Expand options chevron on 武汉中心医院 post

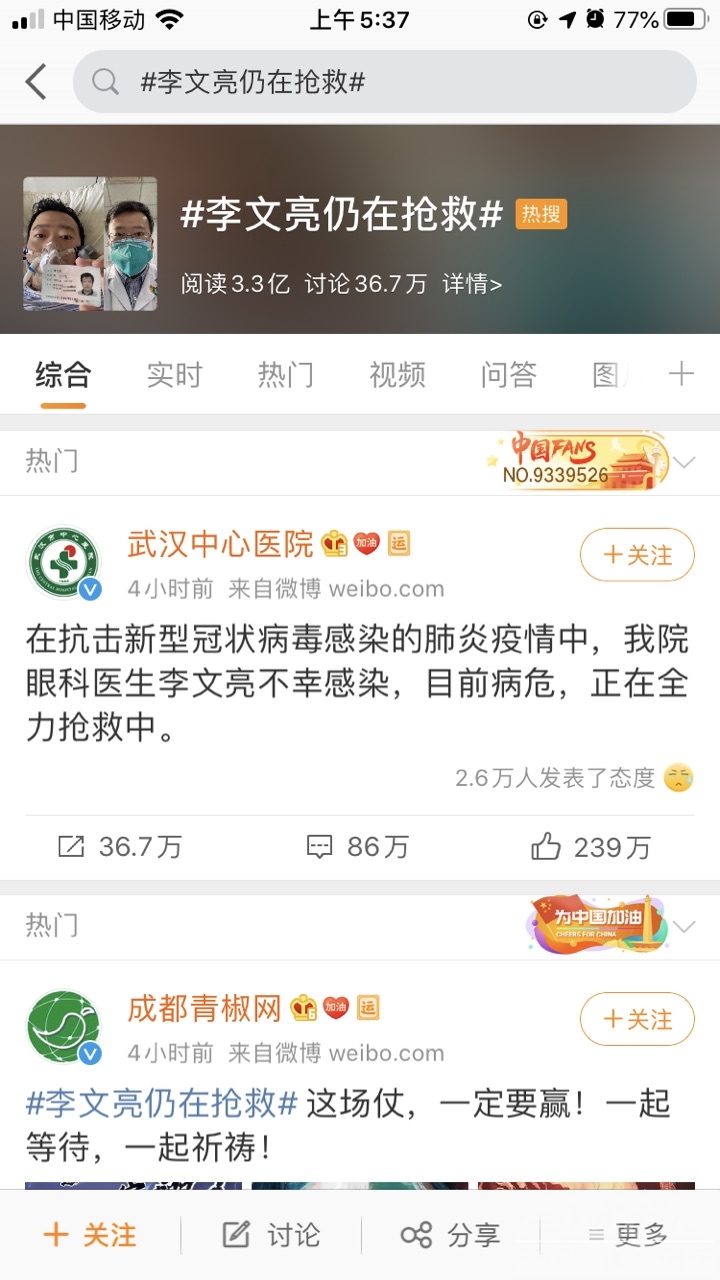684,463
